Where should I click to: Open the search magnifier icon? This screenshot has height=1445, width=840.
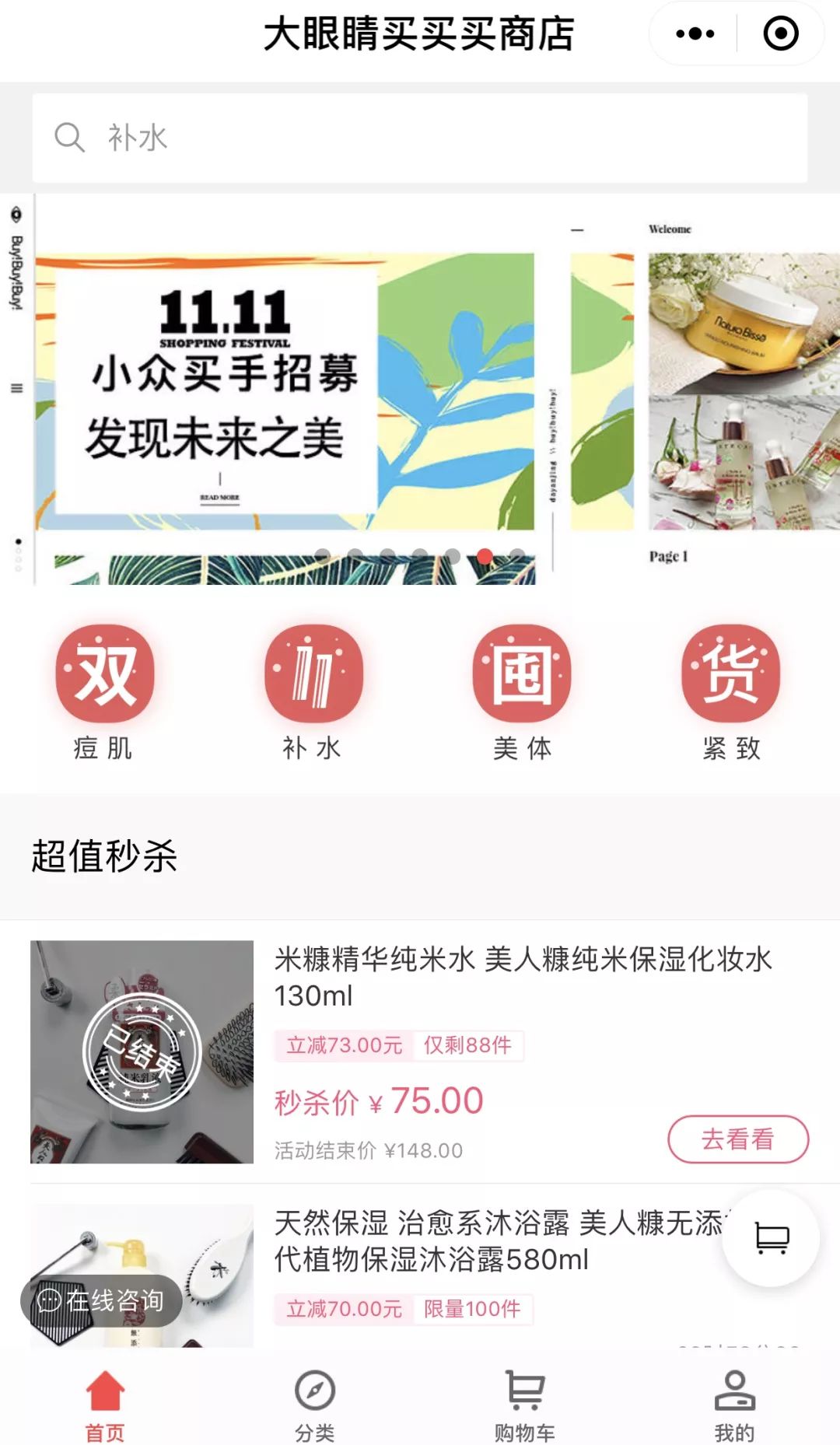(x=71, y=137)
